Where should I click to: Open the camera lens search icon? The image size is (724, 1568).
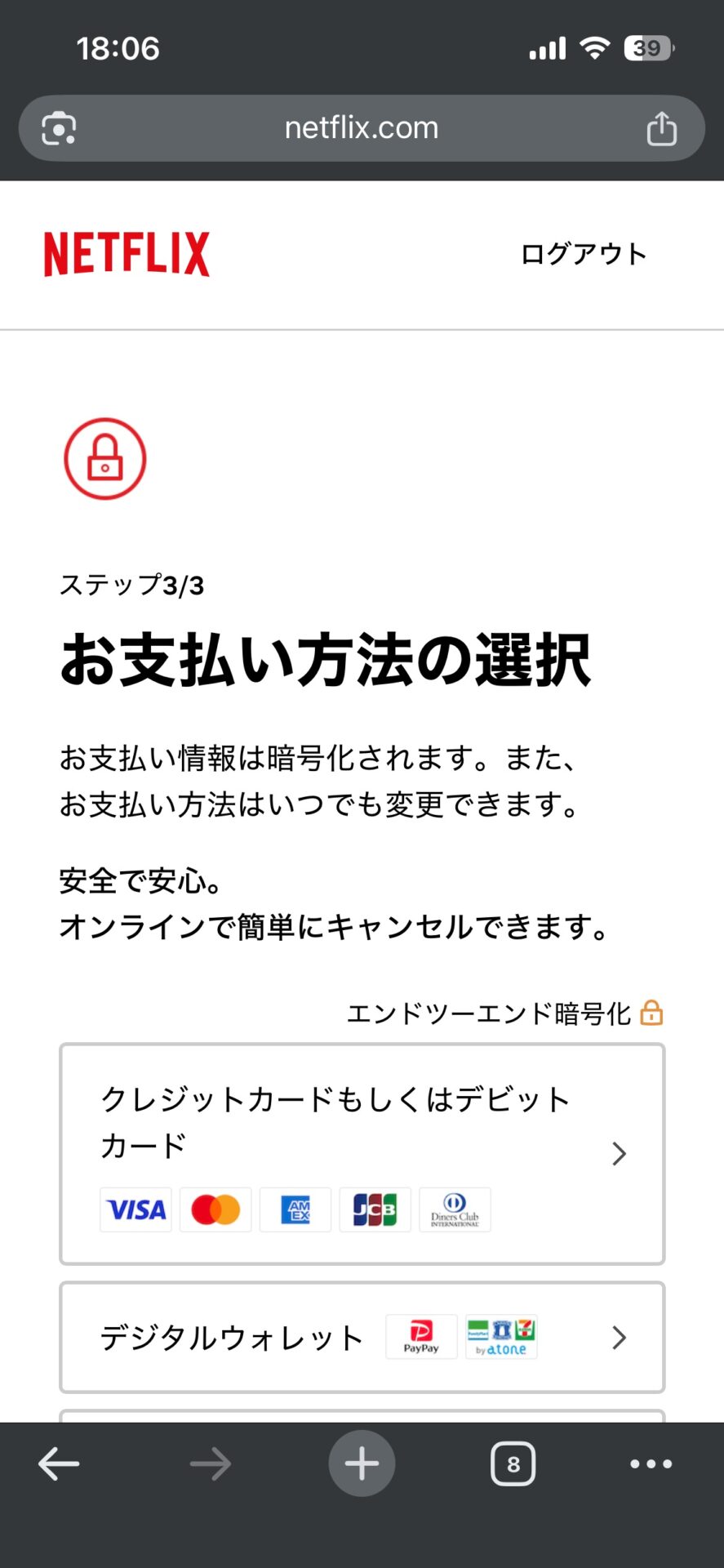[x=59, y=128]
